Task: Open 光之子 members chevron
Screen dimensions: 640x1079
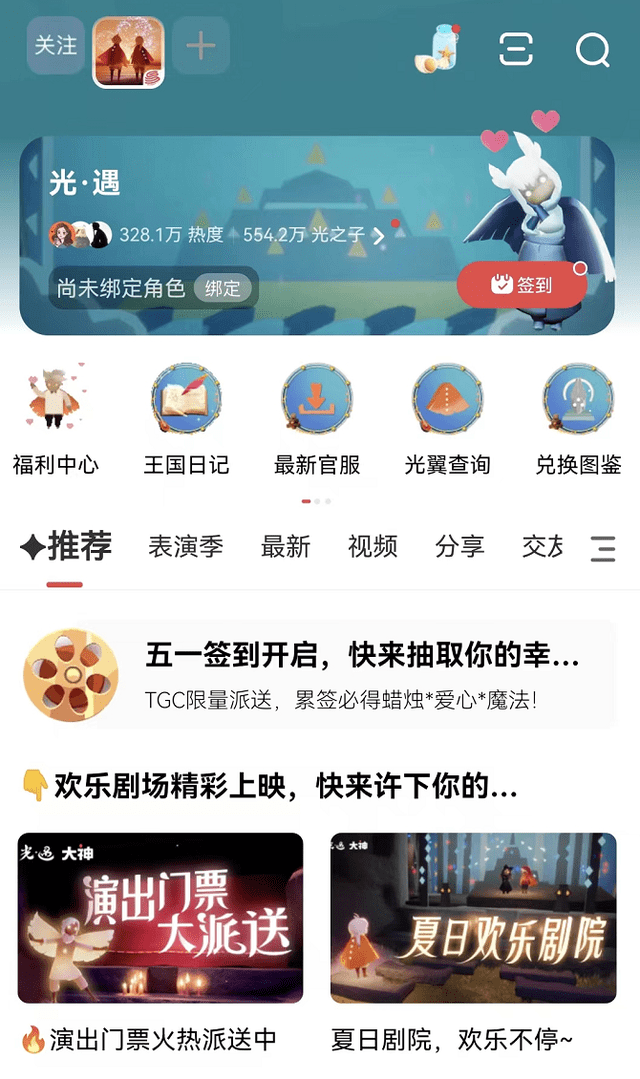Action: 378,236
